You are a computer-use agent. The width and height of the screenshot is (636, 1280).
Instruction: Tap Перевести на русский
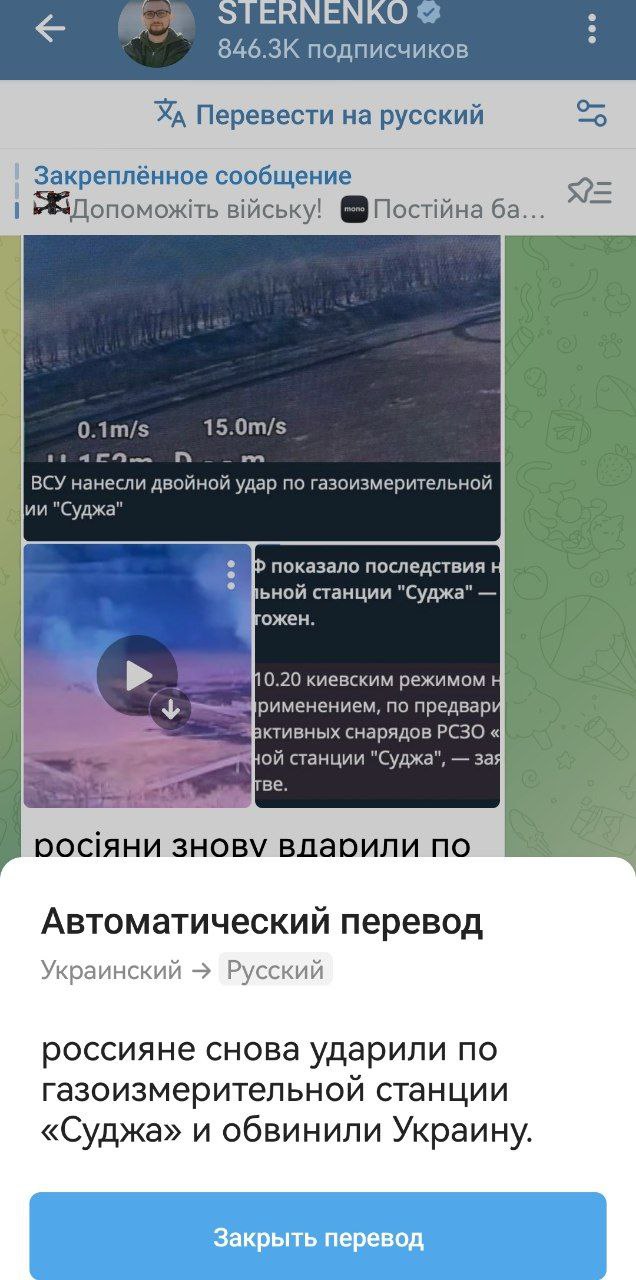[320, 115]
